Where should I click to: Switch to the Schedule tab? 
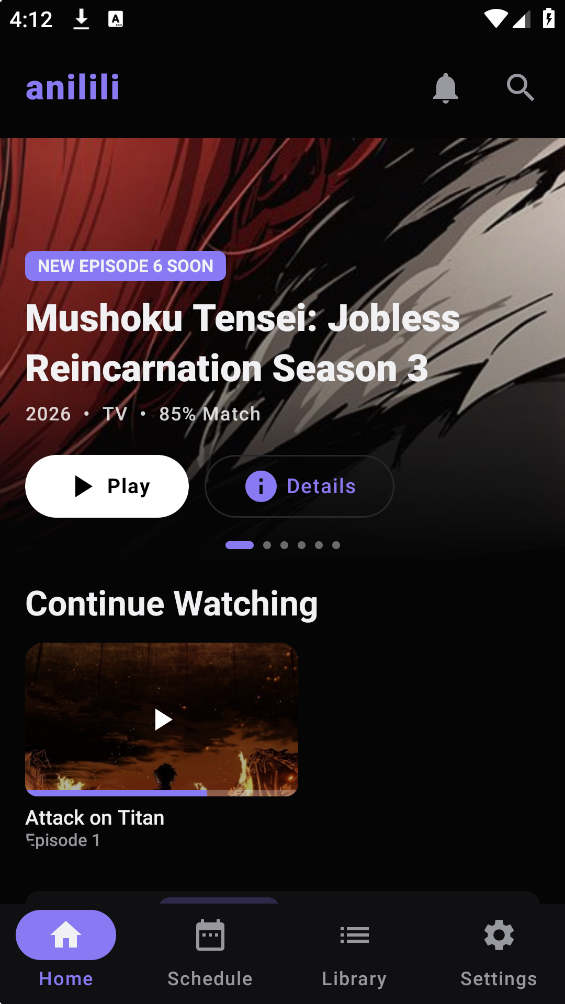point(210,952)
